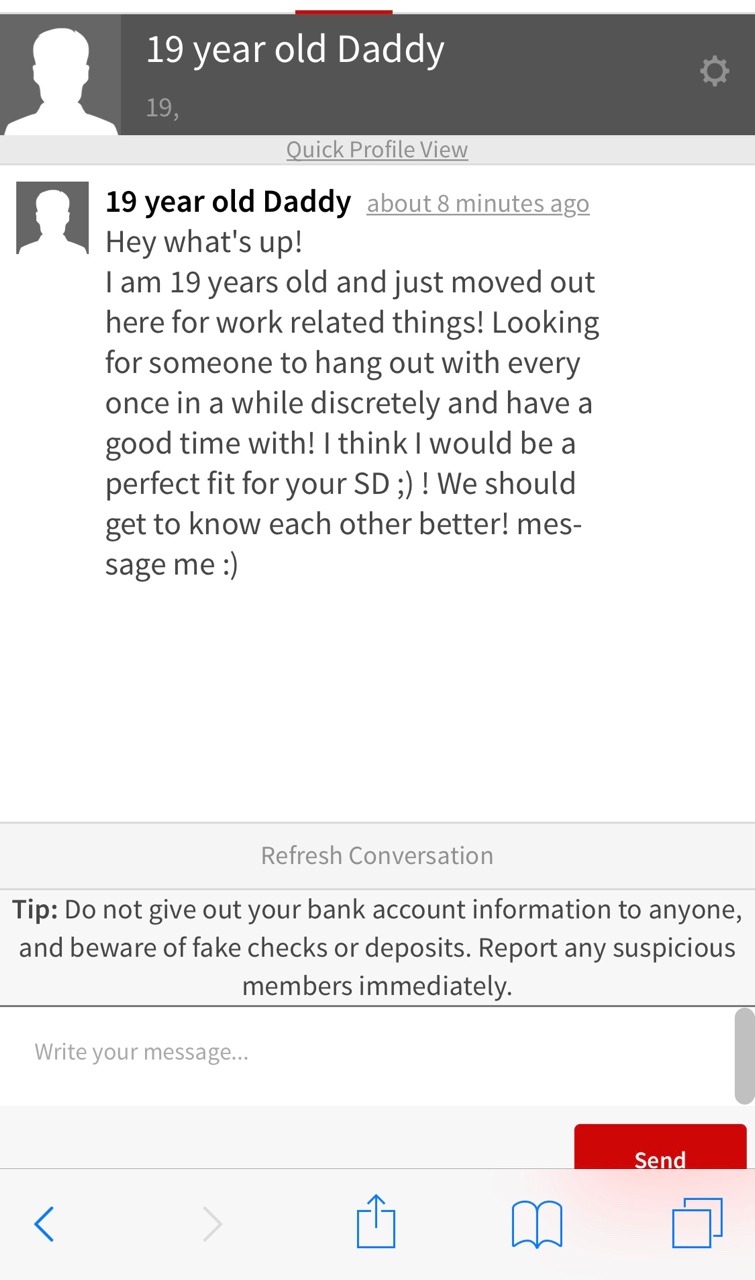
Task: Tap Refresh Conversation
Action: click(x=377, y=856)
